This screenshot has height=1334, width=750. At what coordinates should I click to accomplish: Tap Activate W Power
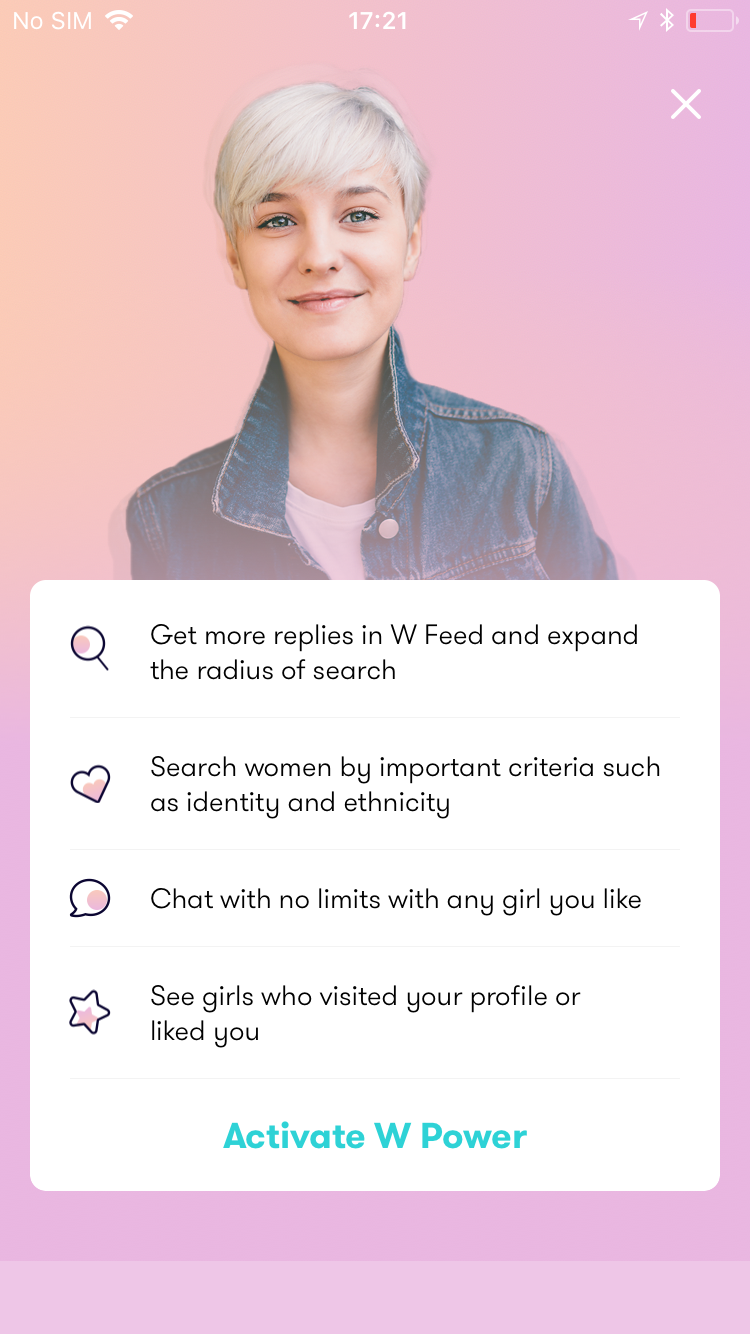(375, 1136)
